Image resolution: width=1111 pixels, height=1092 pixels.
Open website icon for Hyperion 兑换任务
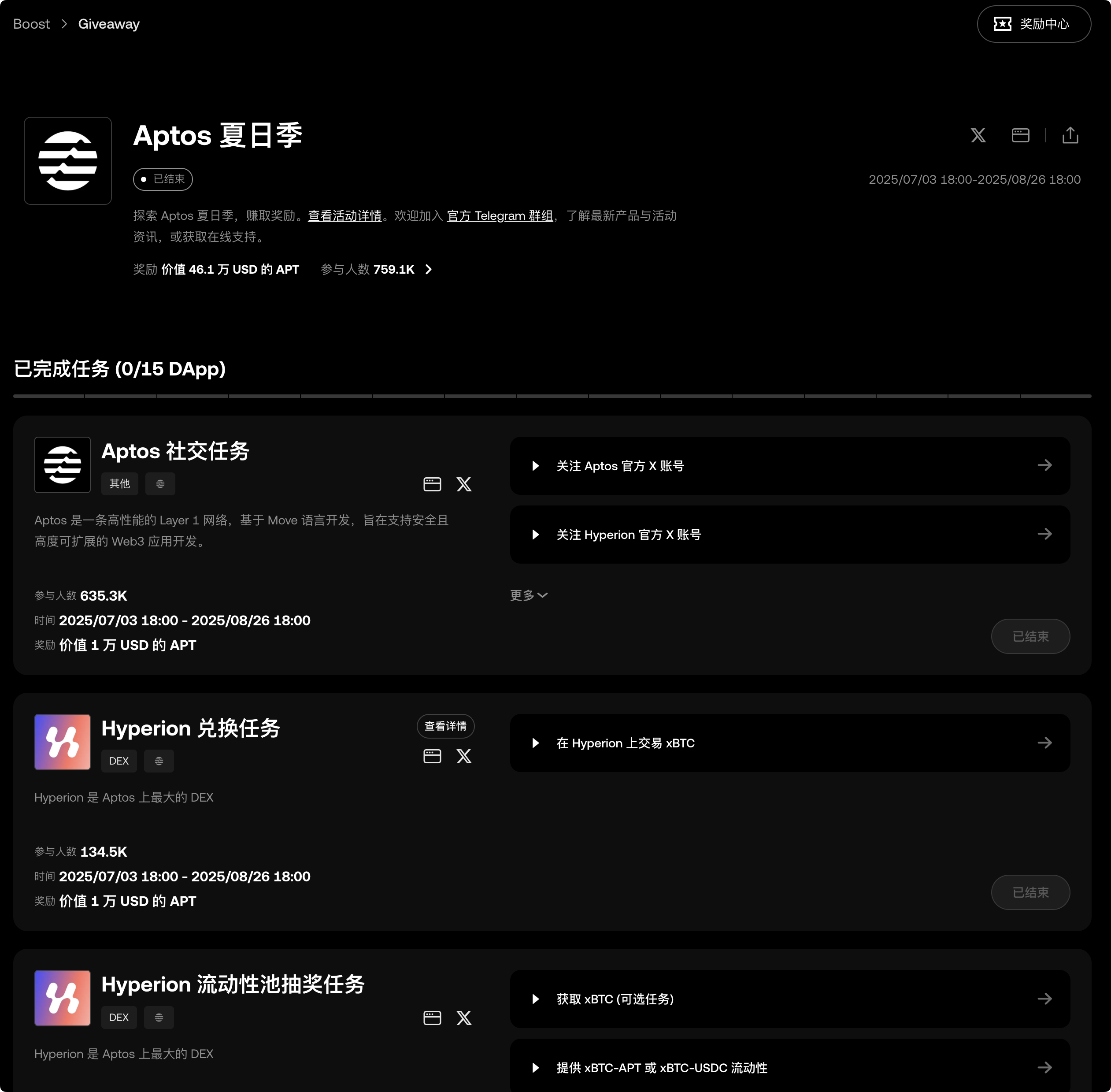(x=432, y=756)
